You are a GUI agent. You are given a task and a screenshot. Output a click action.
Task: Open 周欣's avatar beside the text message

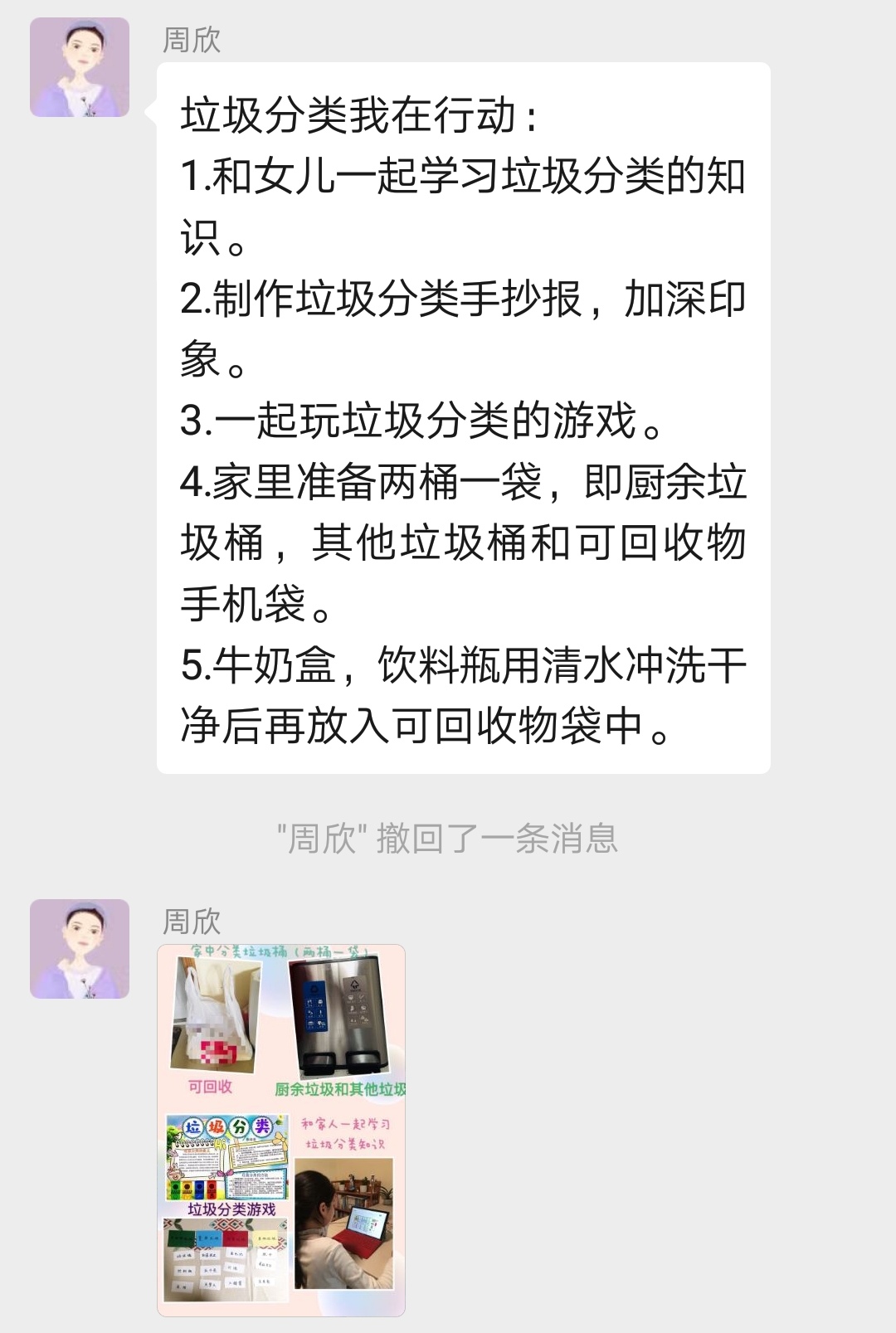[80, 67]
